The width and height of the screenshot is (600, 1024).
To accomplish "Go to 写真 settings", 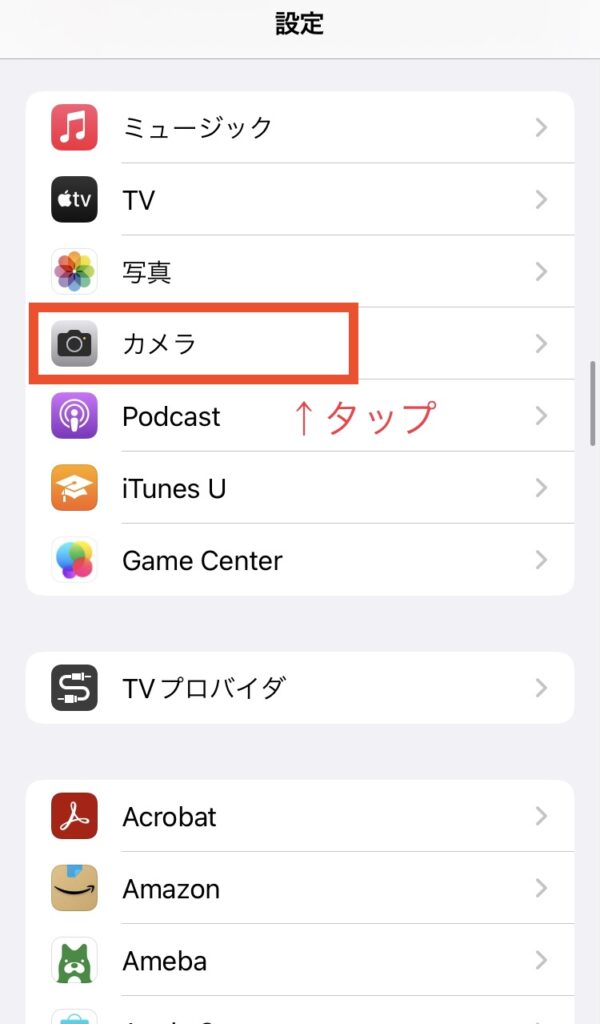I will click(300, 271).
